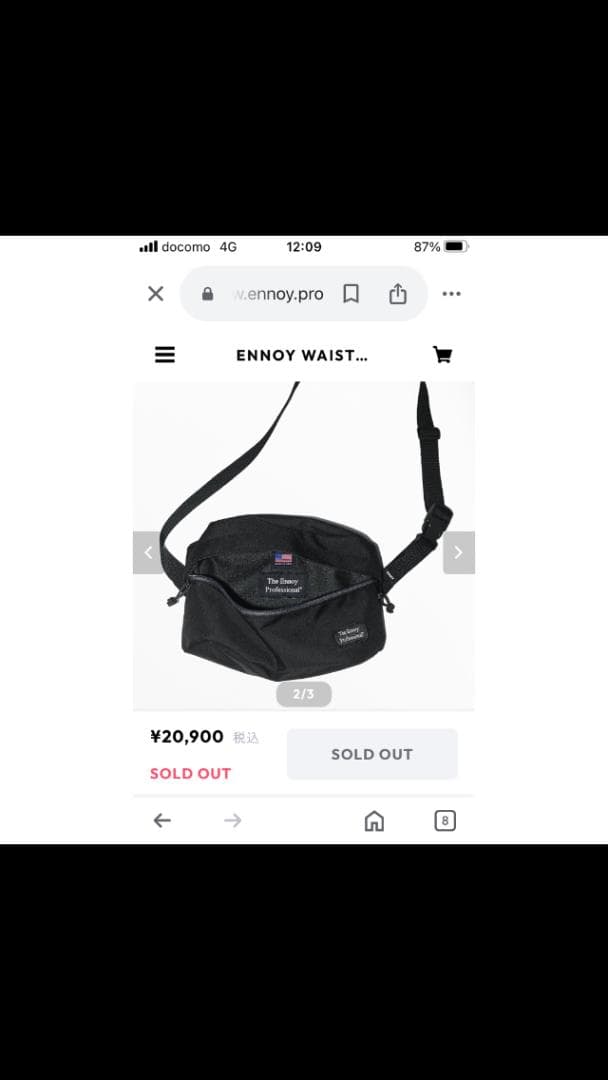Show the next product image
Image resolution: width=608 pixels, height=1080 pixels.
[x=458, y=552]
